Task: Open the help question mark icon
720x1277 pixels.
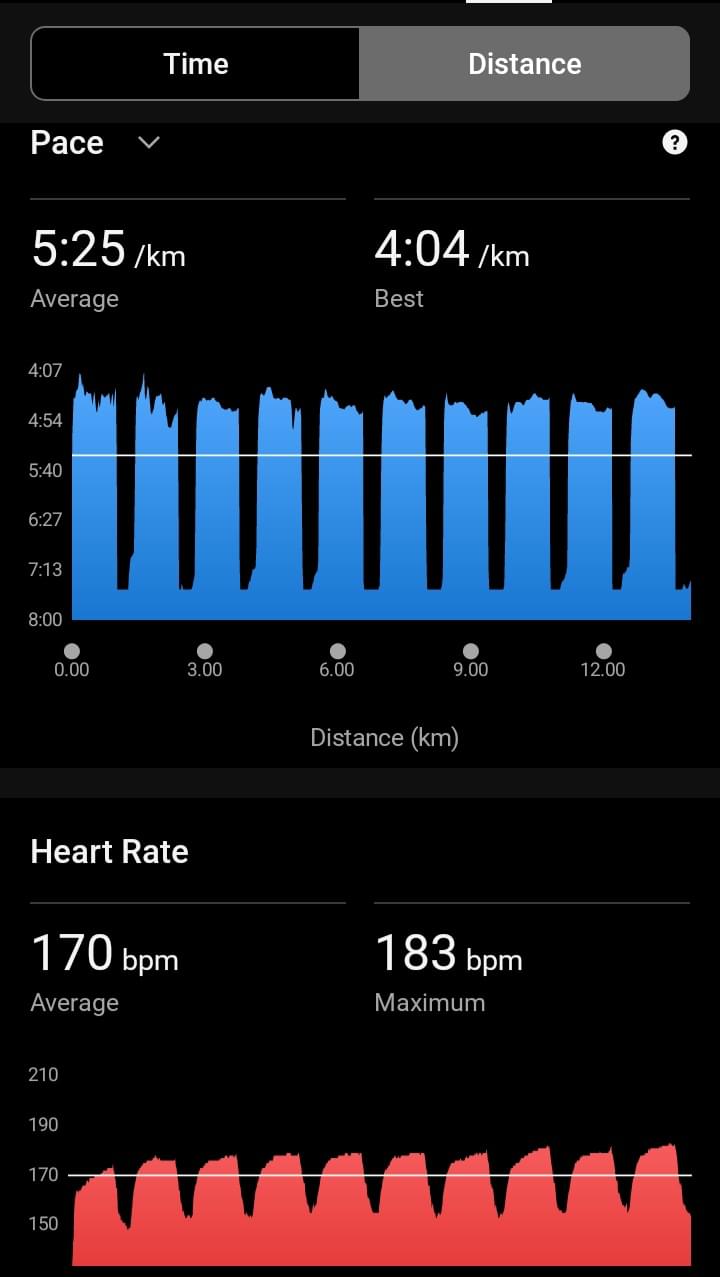Action: tap(675, 143)
